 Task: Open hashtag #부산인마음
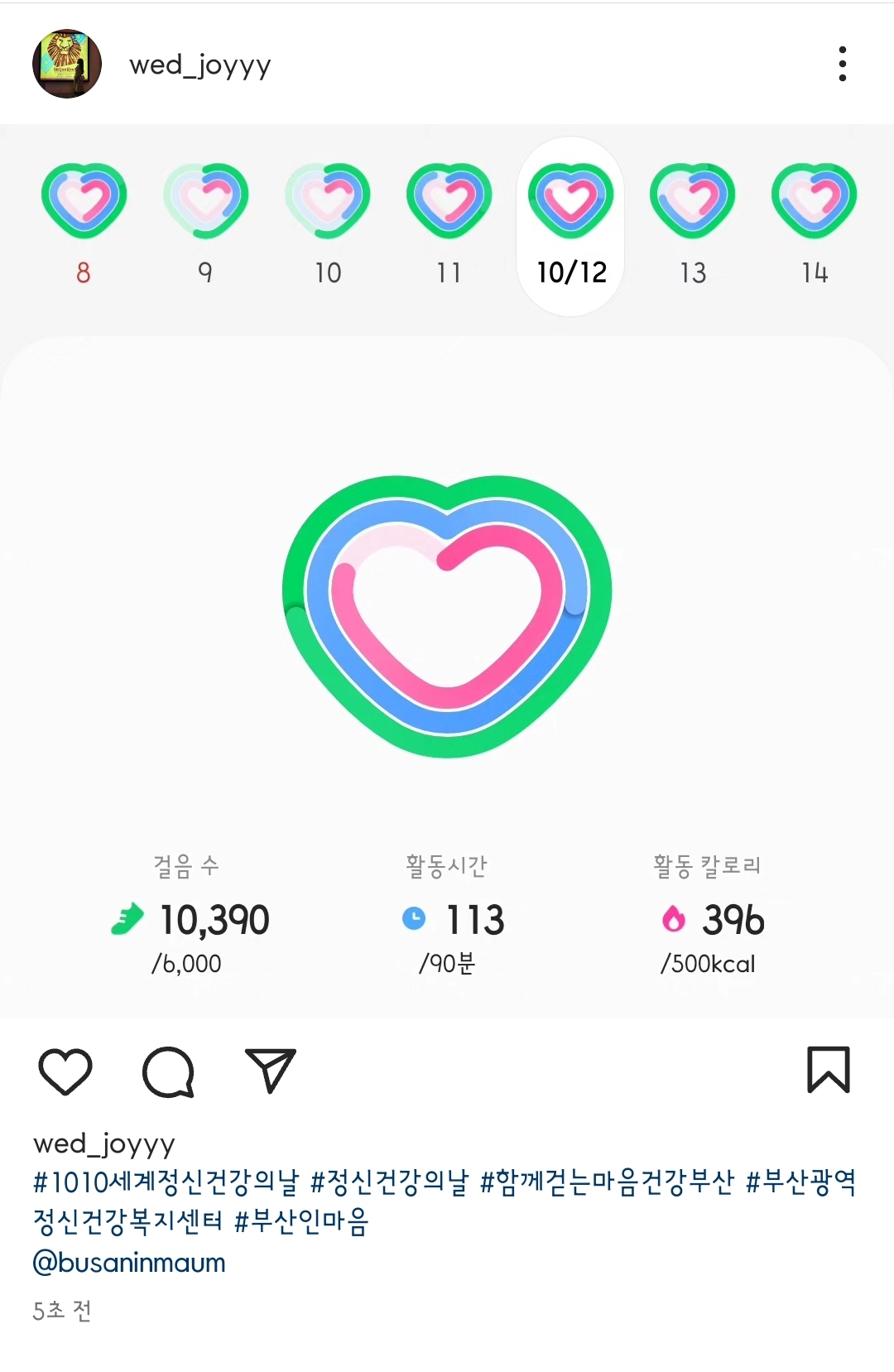pyautogui.click(x=301, y=1221)
